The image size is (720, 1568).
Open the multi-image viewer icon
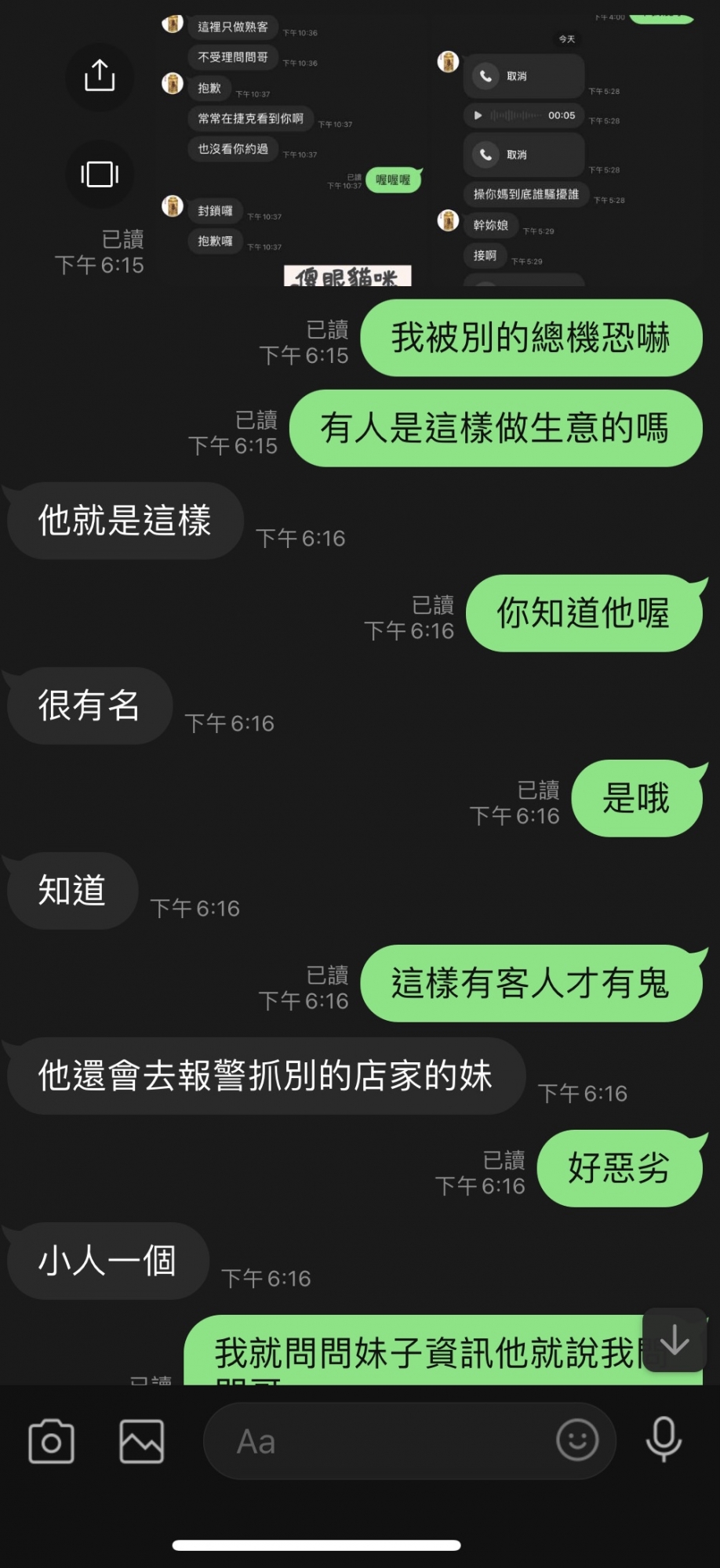tap(100, 173)
